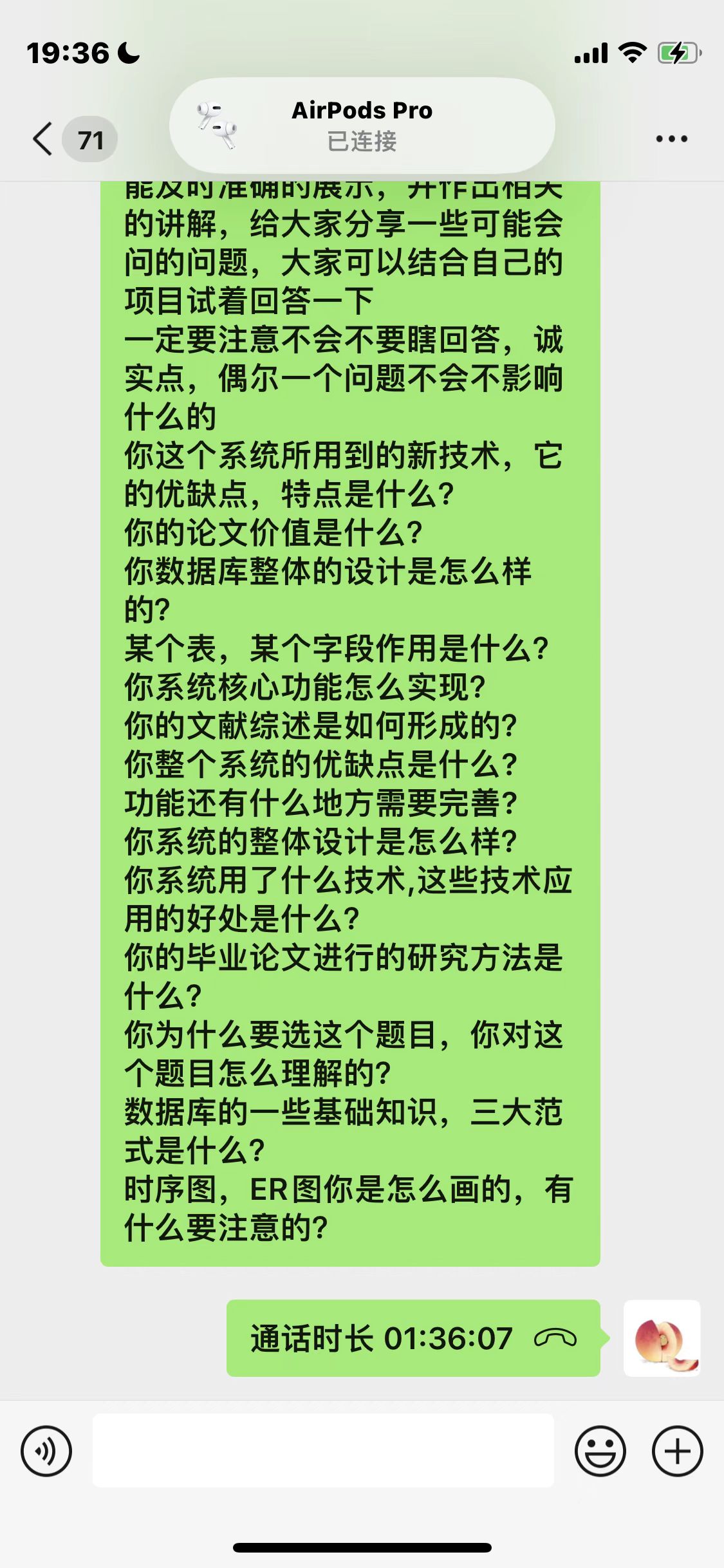Open the plus attachments menu
This screenshot has height=1568, width=724.
[x=677, y=1451]
